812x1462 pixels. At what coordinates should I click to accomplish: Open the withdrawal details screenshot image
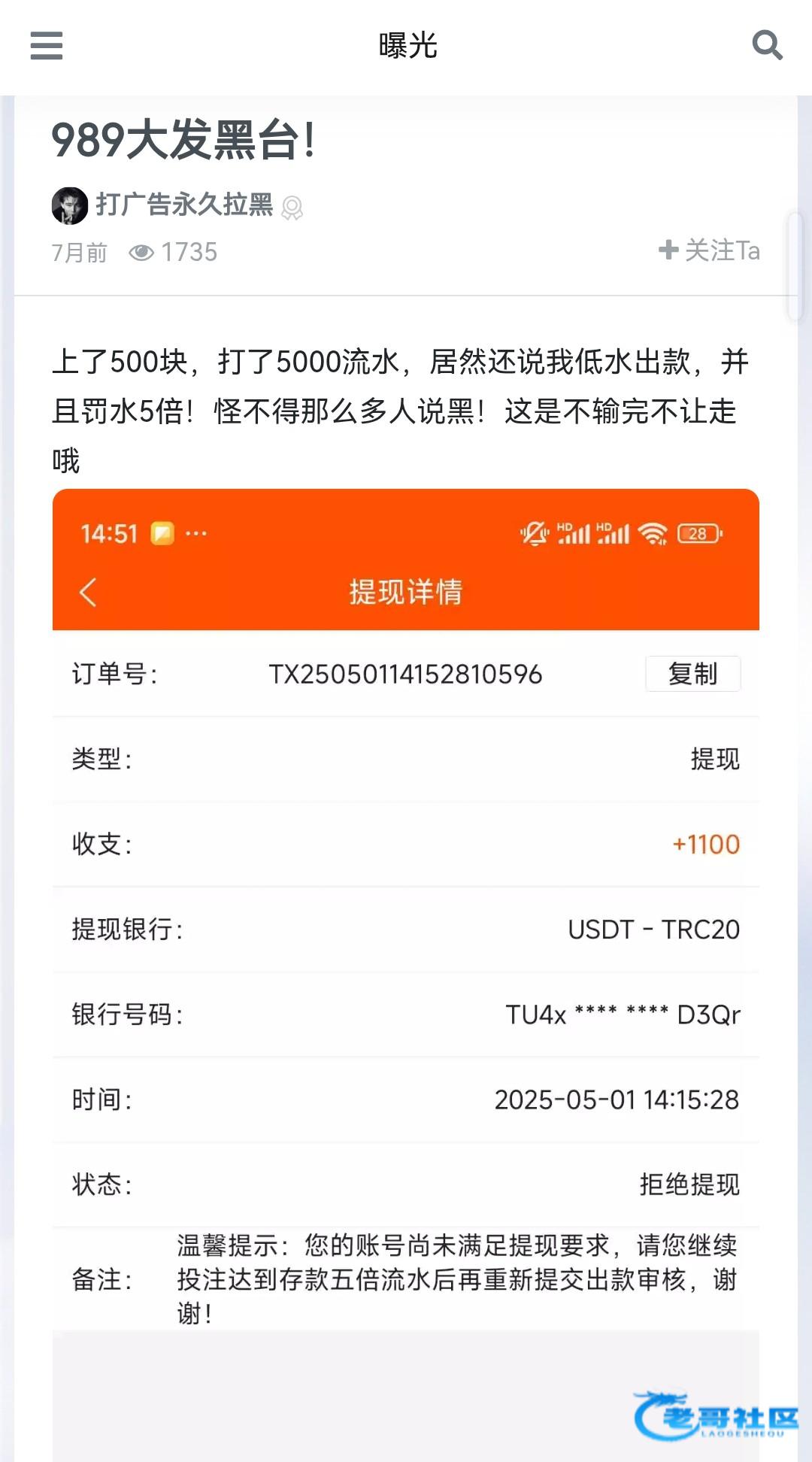tap(406, 940)
